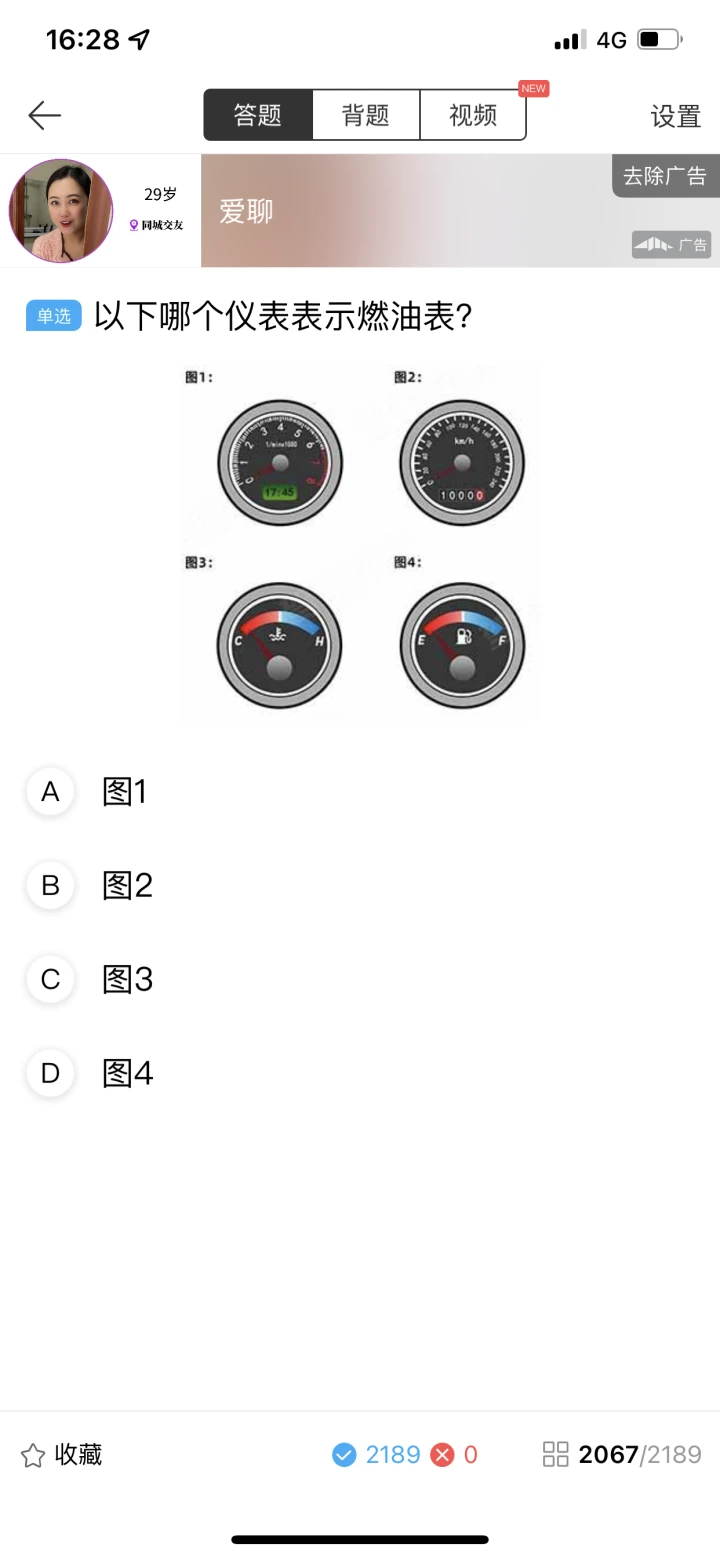Go back using the arrow icon
This screenshot has width=720, height=1558.
[x=45, y=116]
